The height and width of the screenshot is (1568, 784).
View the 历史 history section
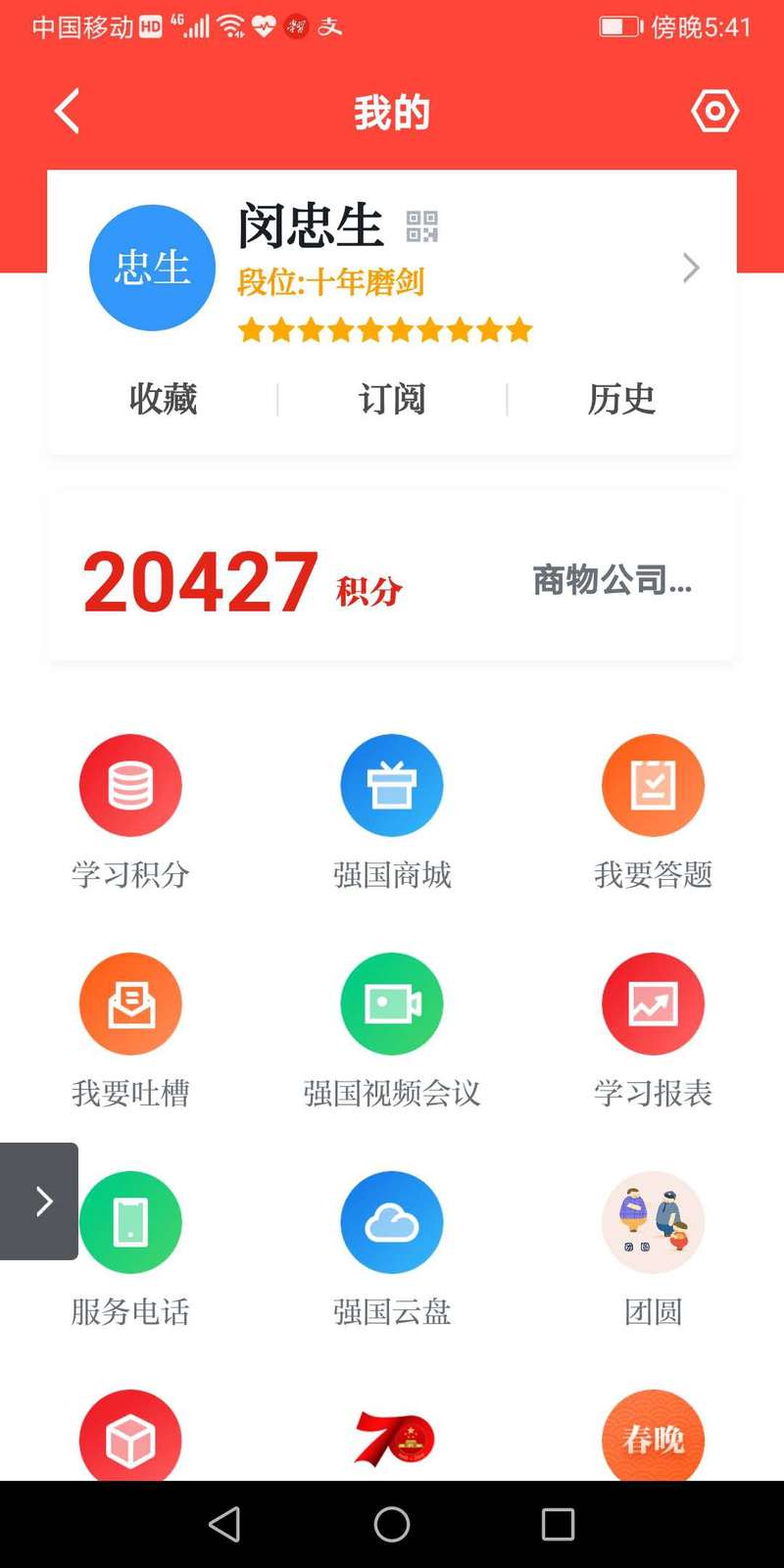point(620,399)
